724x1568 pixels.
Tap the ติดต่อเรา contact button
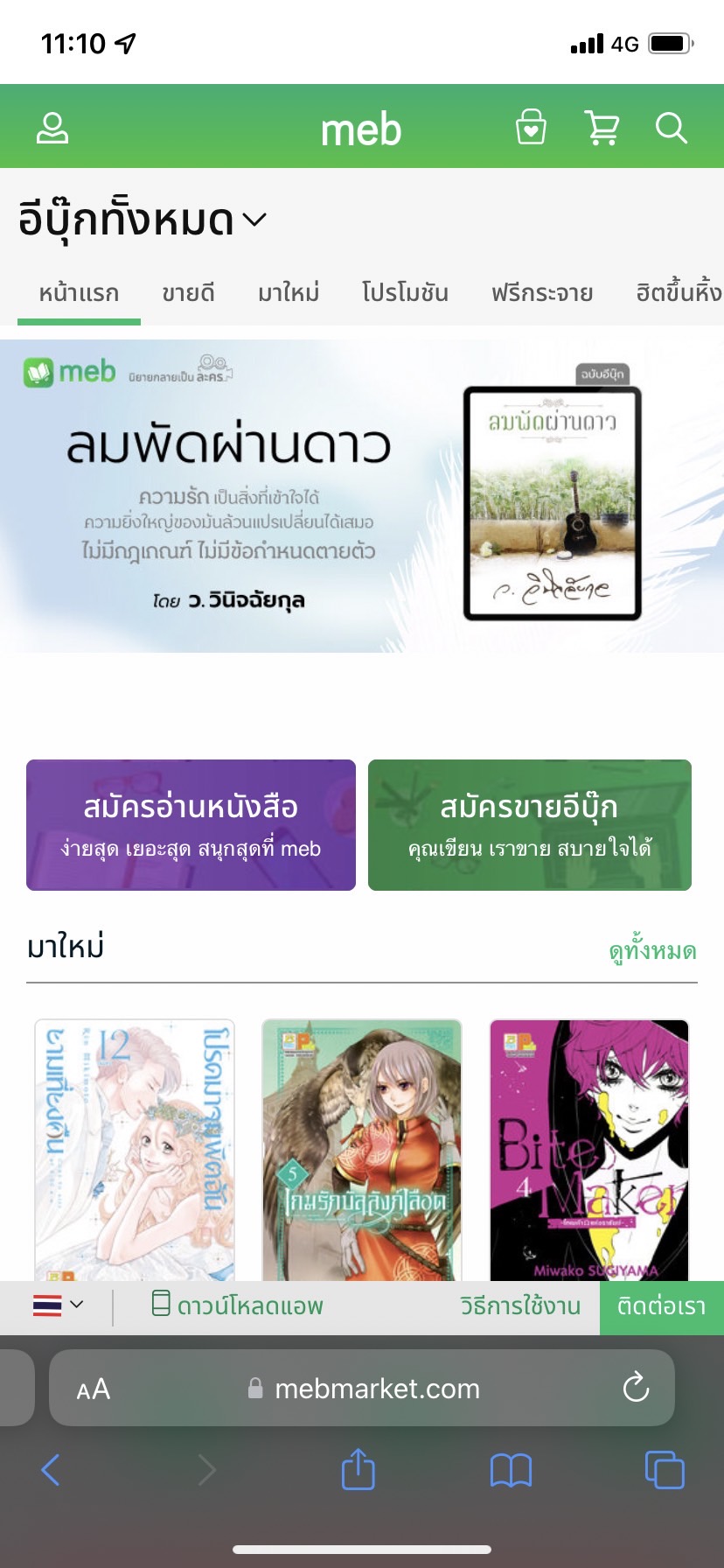point(661,1307)
